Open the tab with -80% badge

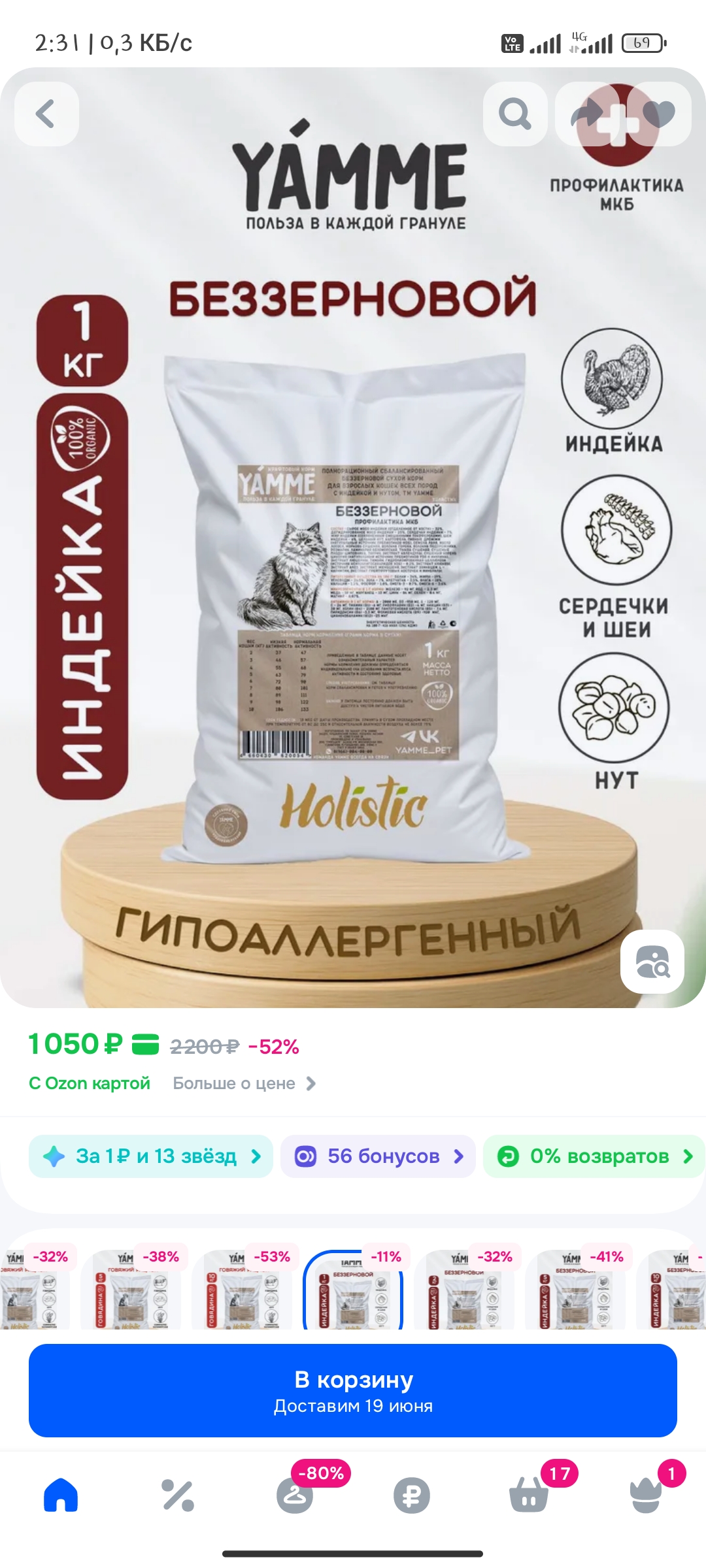point(295,1495)
